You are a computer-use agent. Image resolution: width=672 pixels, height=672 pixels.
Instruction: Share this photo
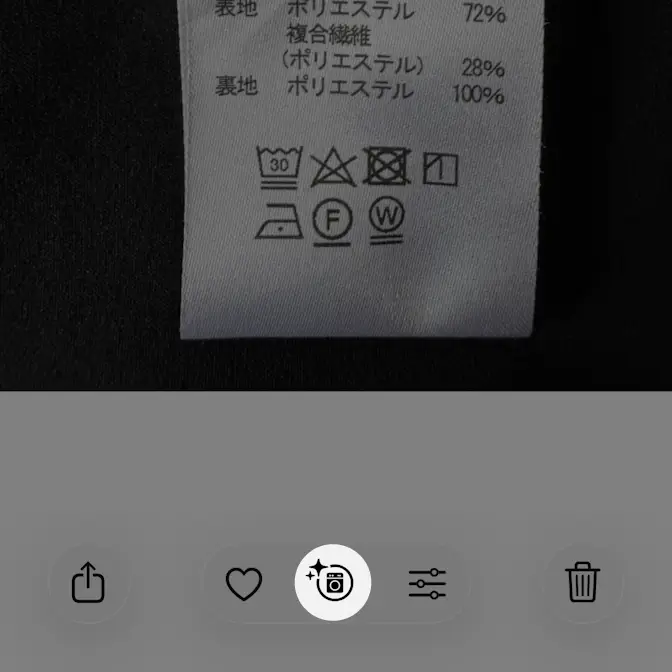tap(89, 582)
